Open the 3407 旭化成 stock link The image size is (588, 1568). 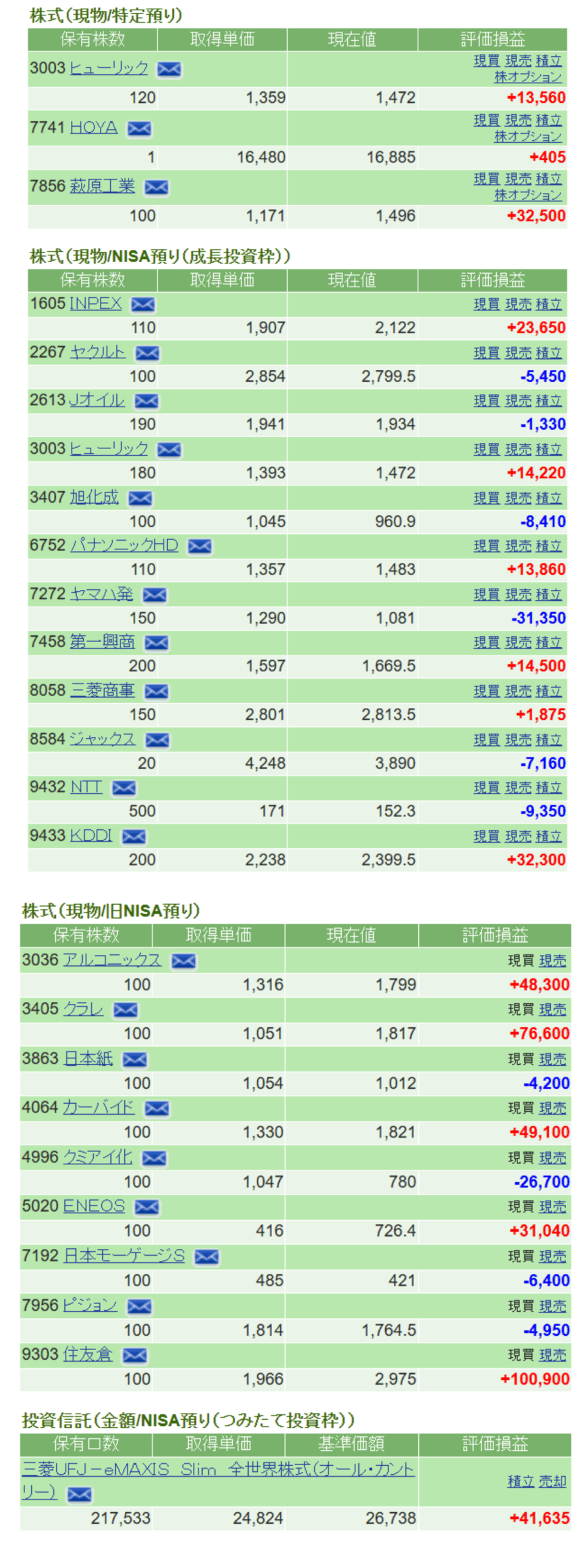[x=94, y=497]
